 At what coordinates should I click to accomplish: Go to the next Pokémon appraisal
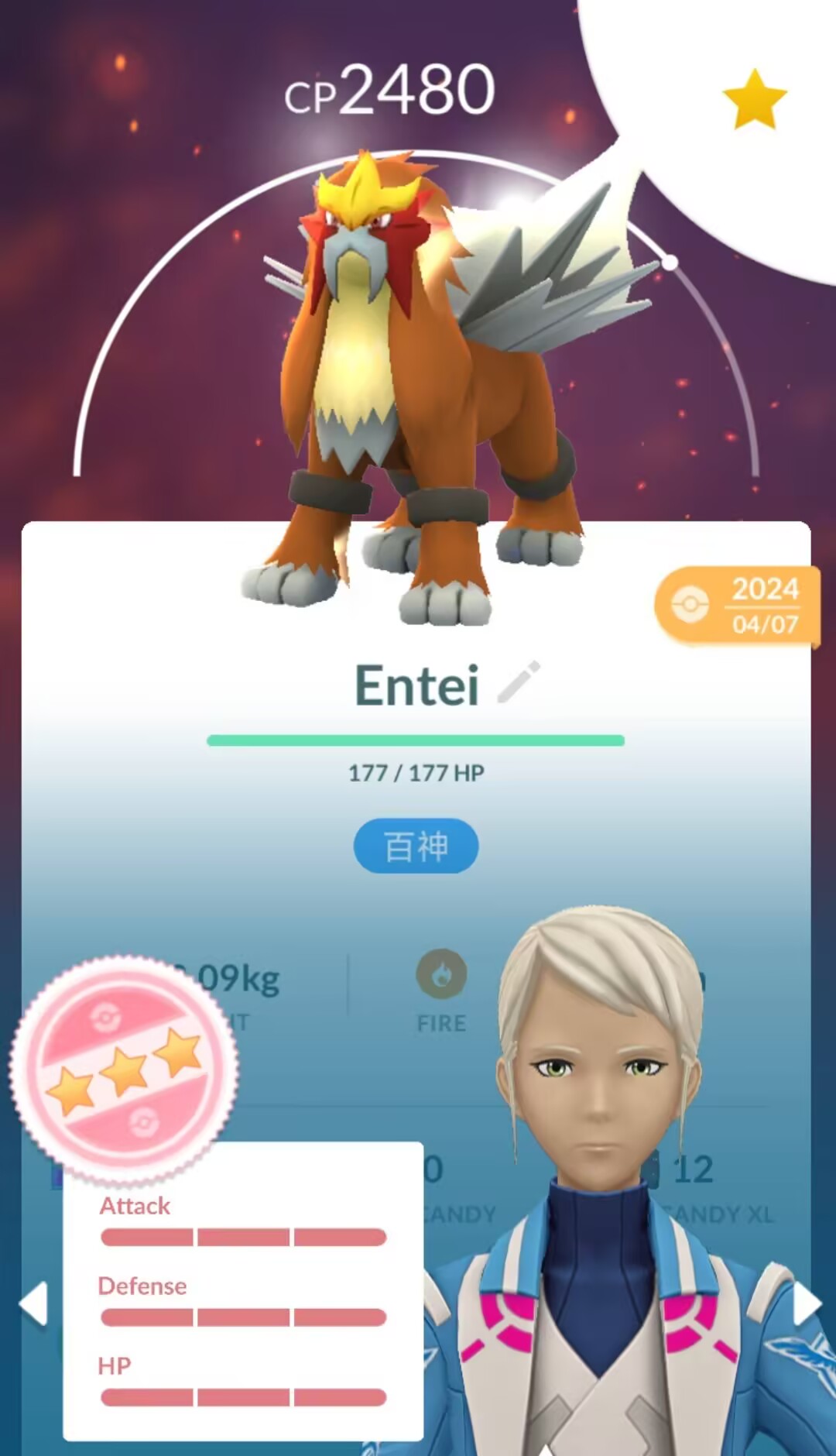pyautogui.click(x=806, y=1303)
